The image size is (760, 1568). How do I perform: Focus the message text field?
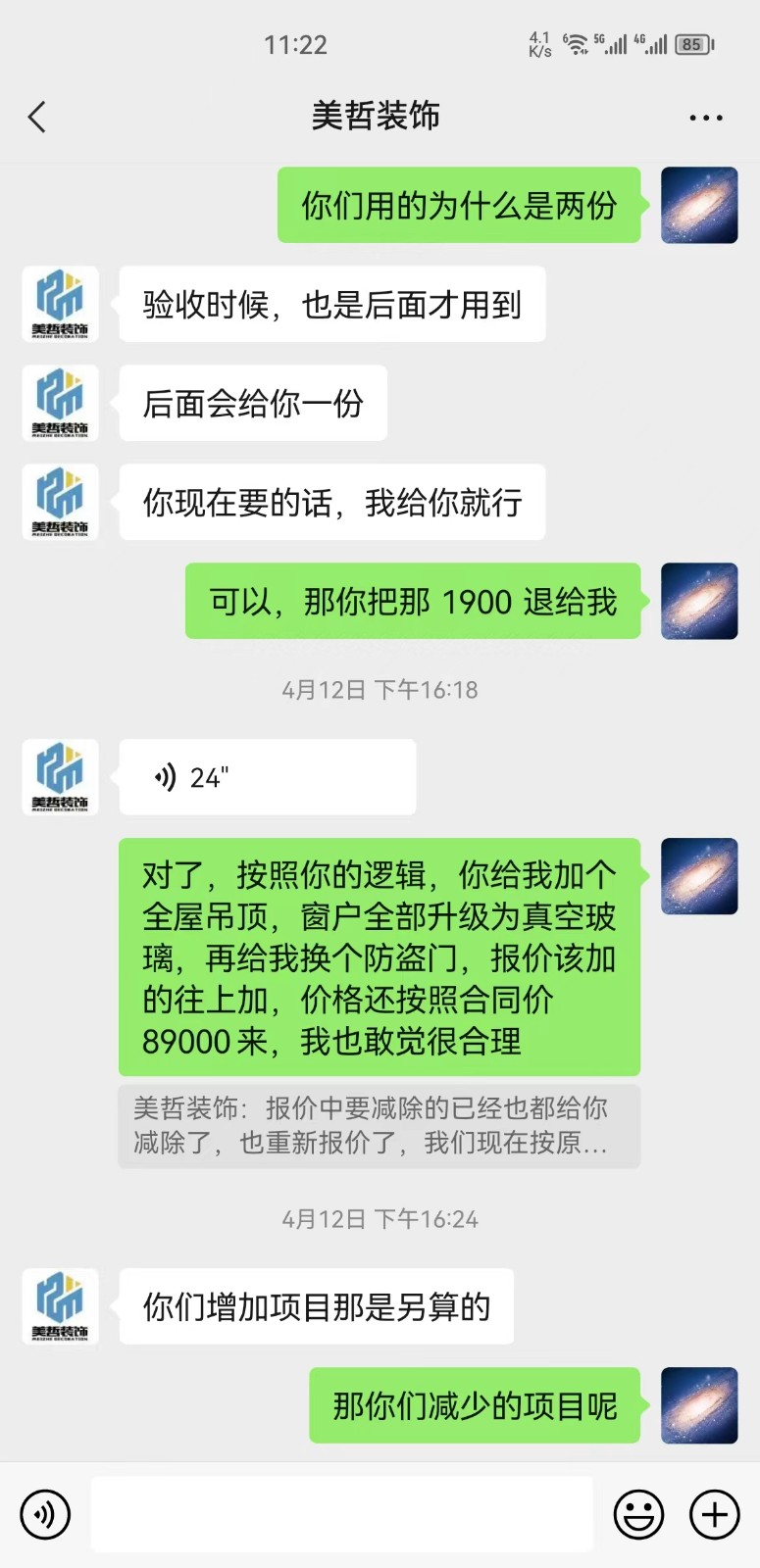341,1514
